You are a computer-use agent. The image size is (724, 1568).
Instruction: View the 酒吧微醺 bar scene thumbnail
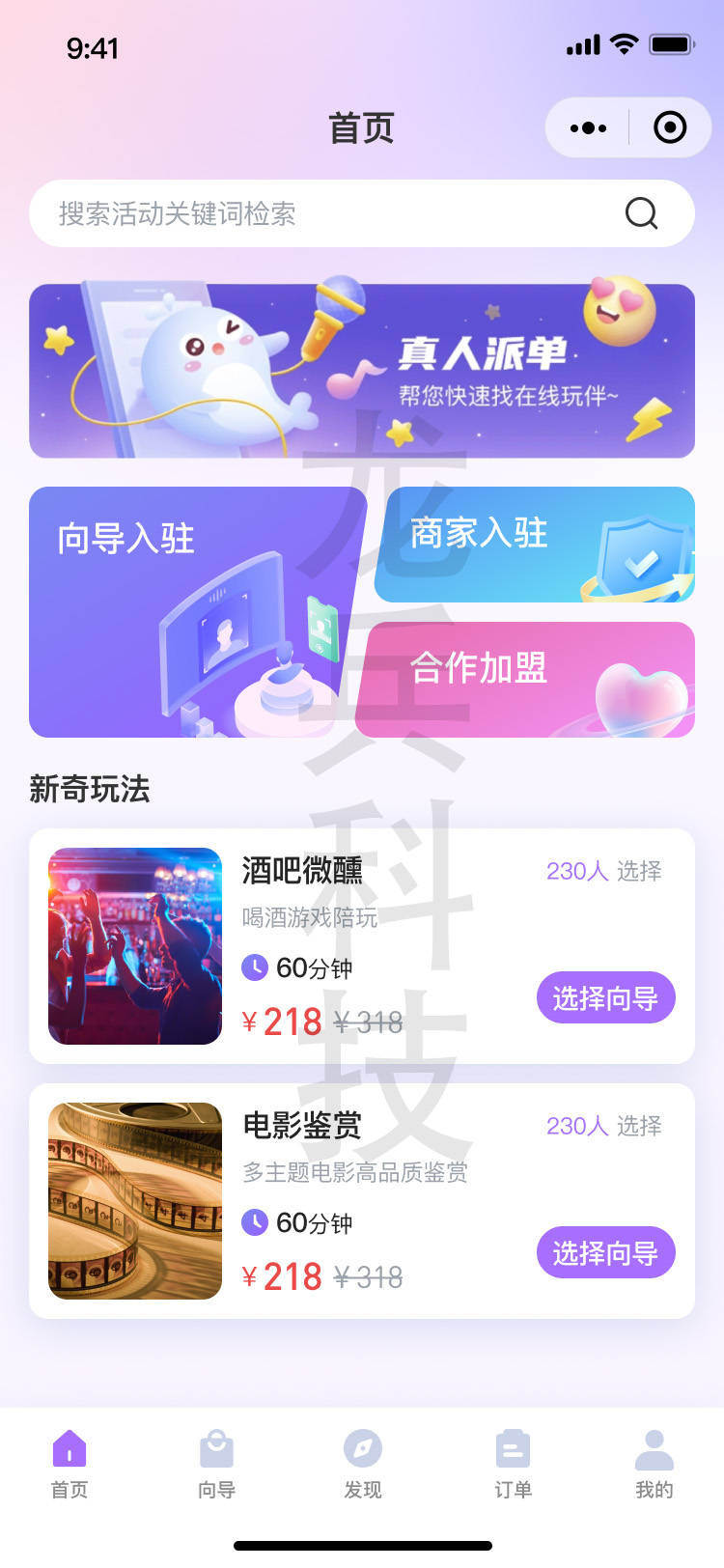pyautogui.click(x=134, y=945)
